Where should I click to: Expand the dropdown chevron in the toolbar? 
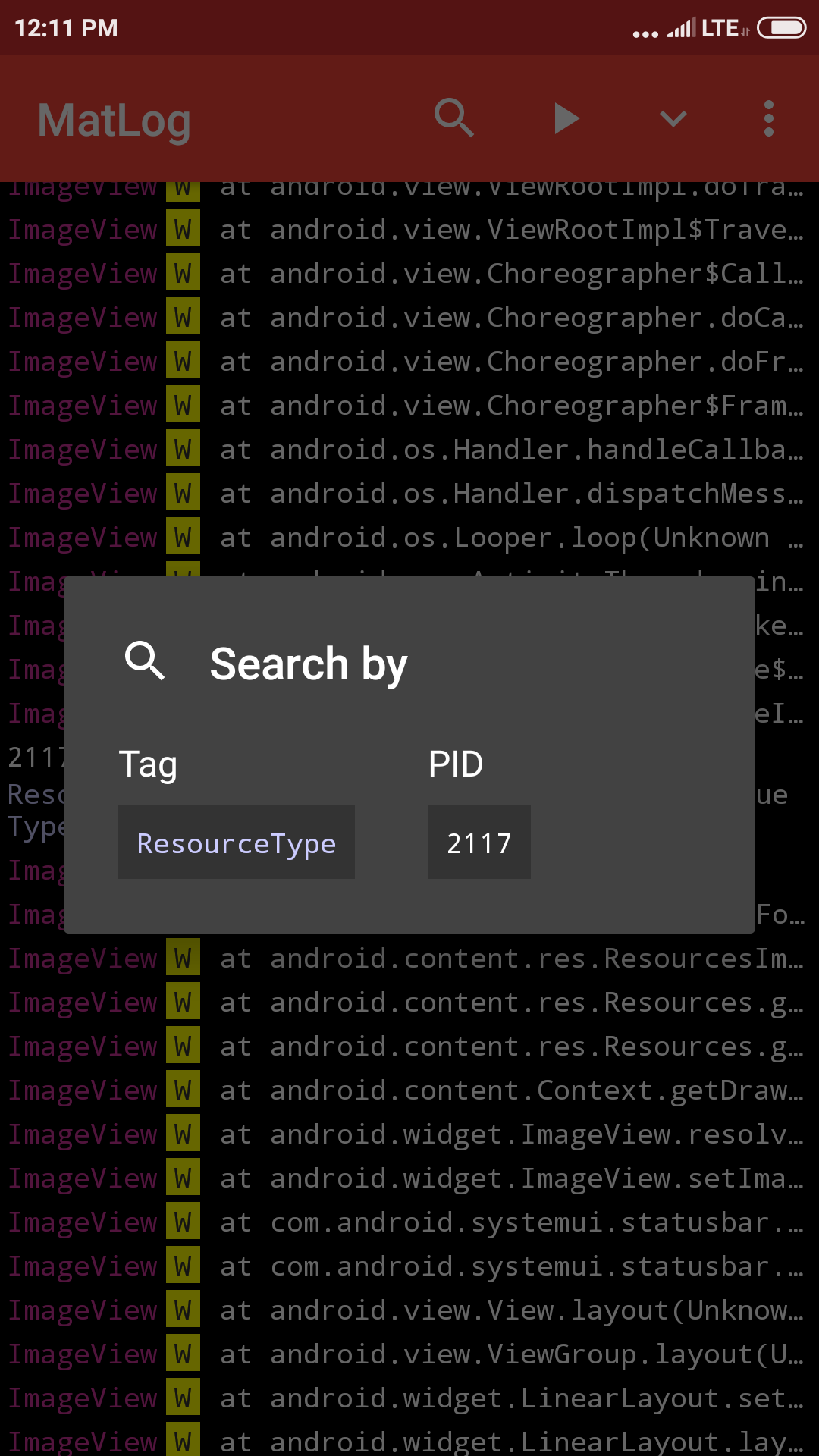[x=673, y=119]
